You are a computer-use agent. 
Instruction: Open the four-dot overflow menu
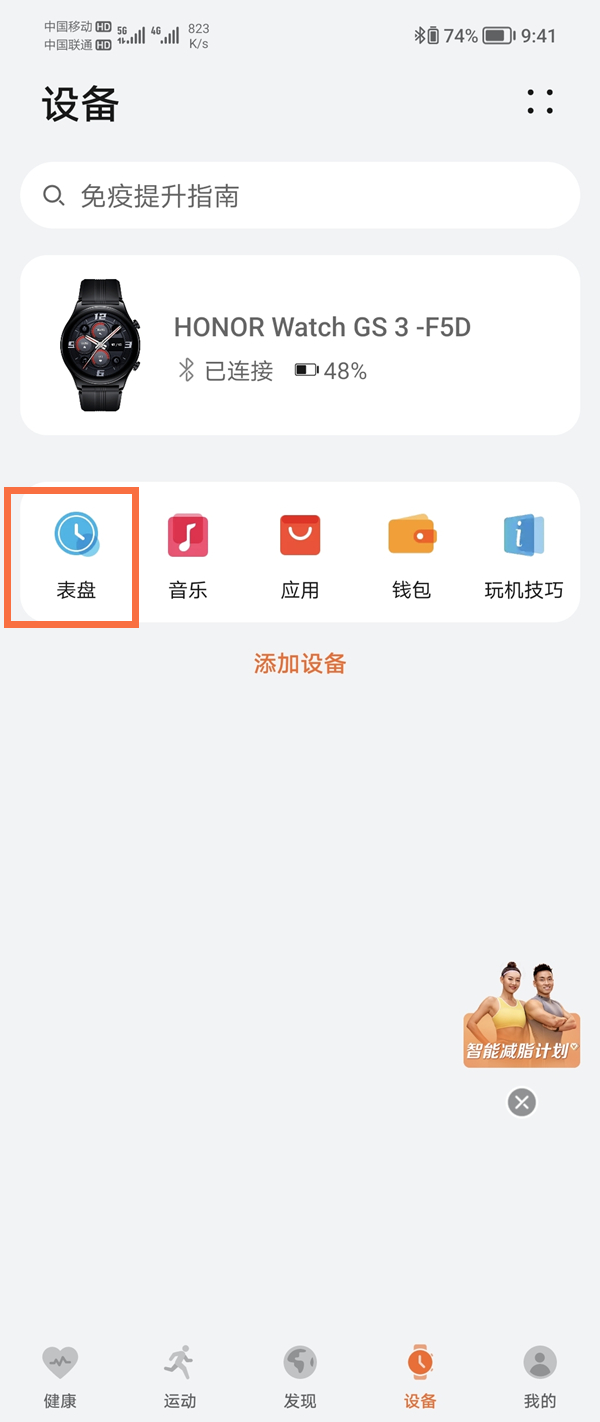coord(540,102)
